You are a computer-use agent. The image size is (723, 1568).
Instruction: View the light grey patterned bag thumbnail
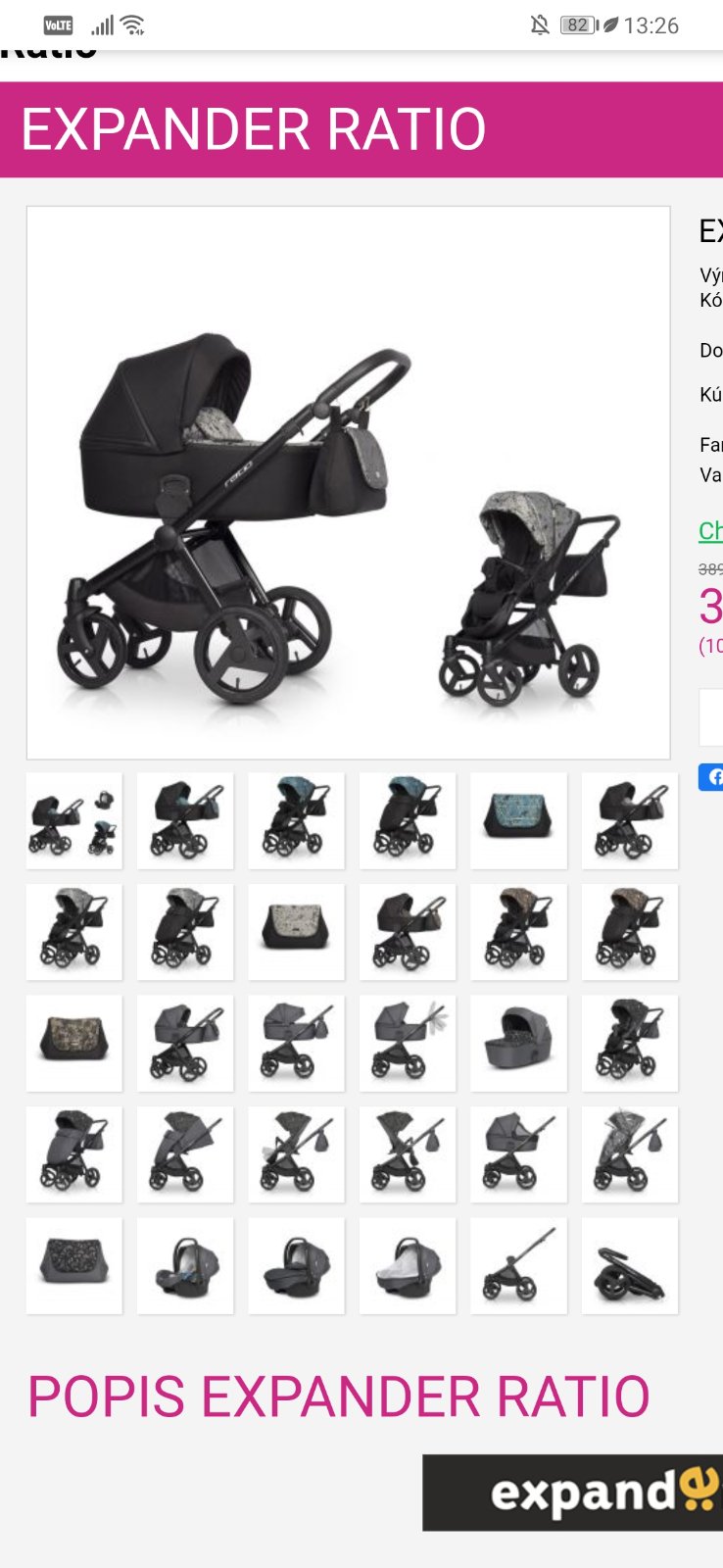pyautogui.click(x=296, y=931)
